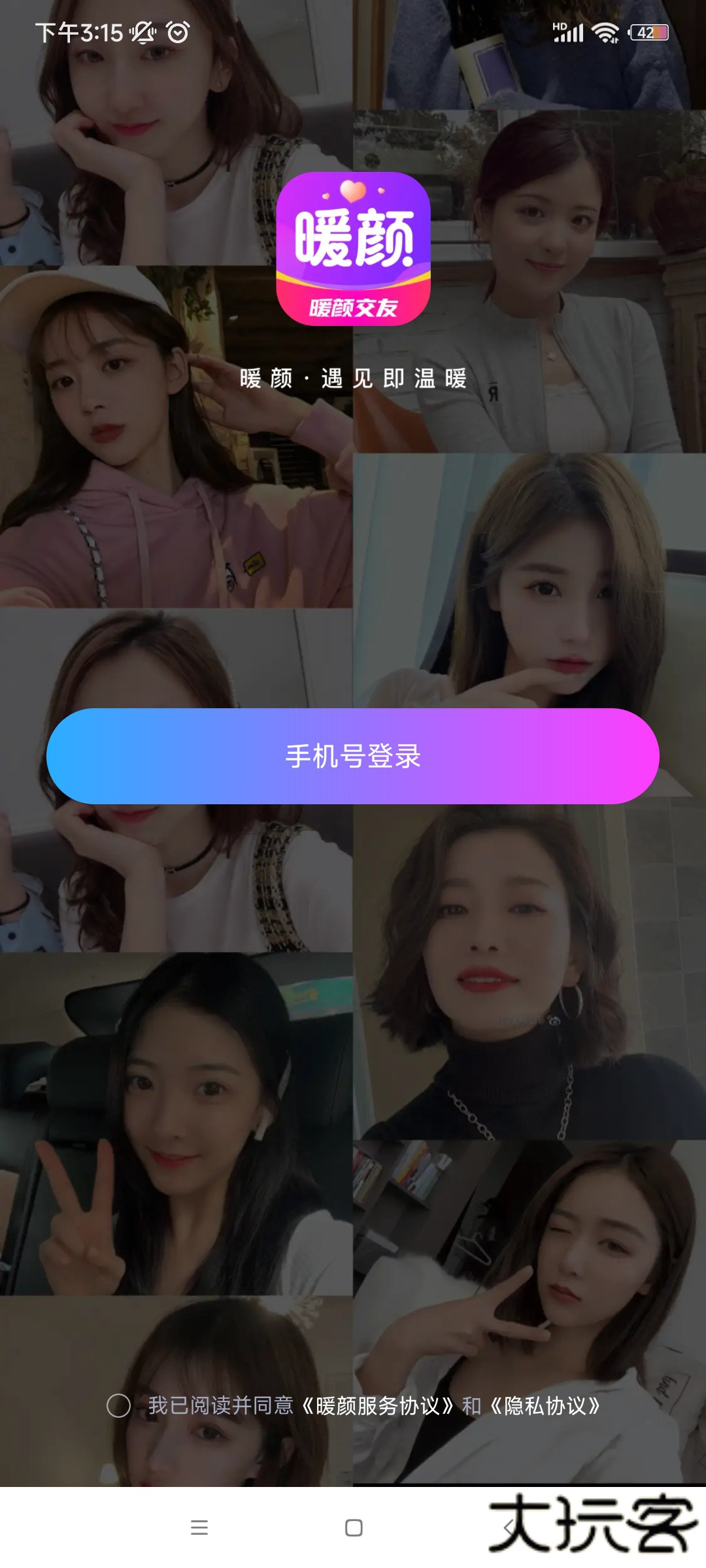This screenshot has width=706, height=1568.
Task: Tap the 手机号登录 login button
Action: 353,756
